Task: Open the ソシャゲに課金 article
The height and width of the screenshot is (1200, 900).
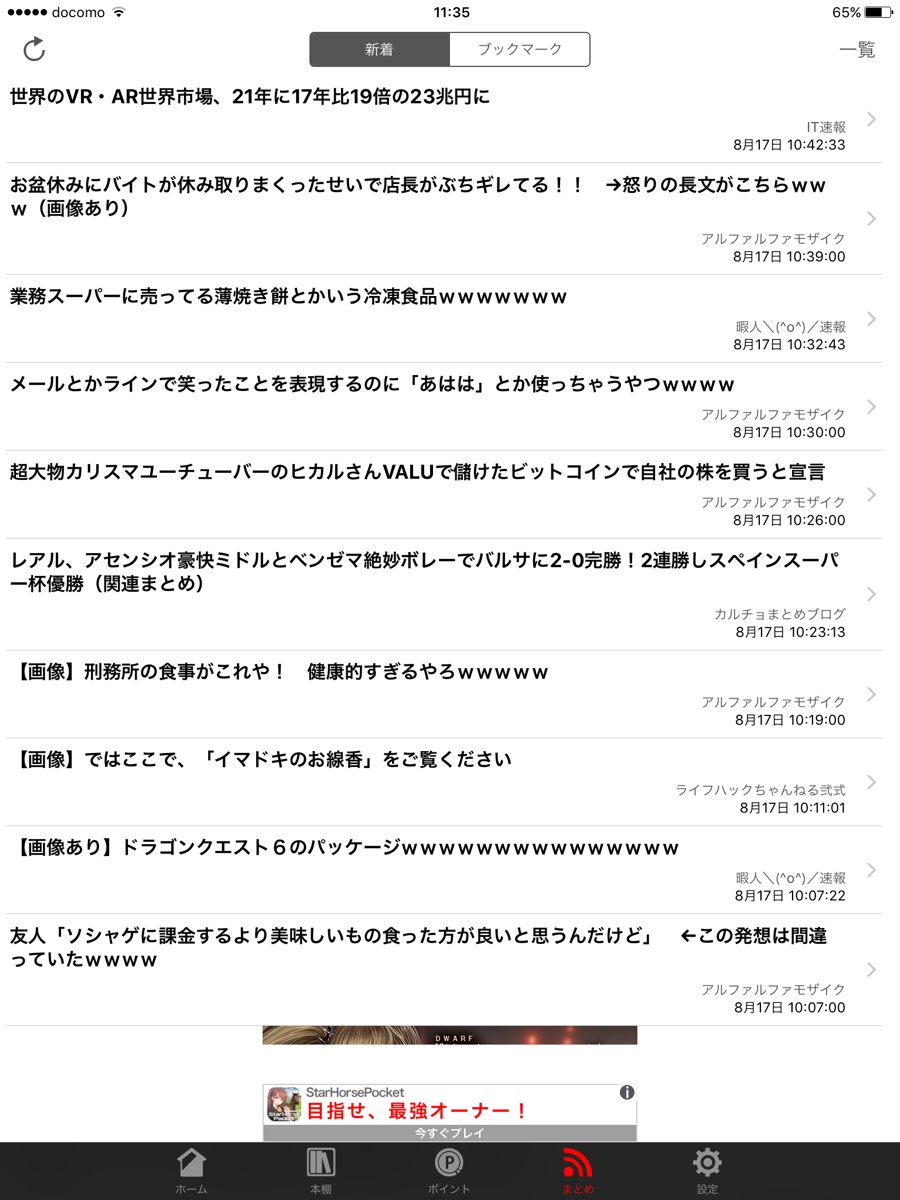Action: (x=440, y=970)
